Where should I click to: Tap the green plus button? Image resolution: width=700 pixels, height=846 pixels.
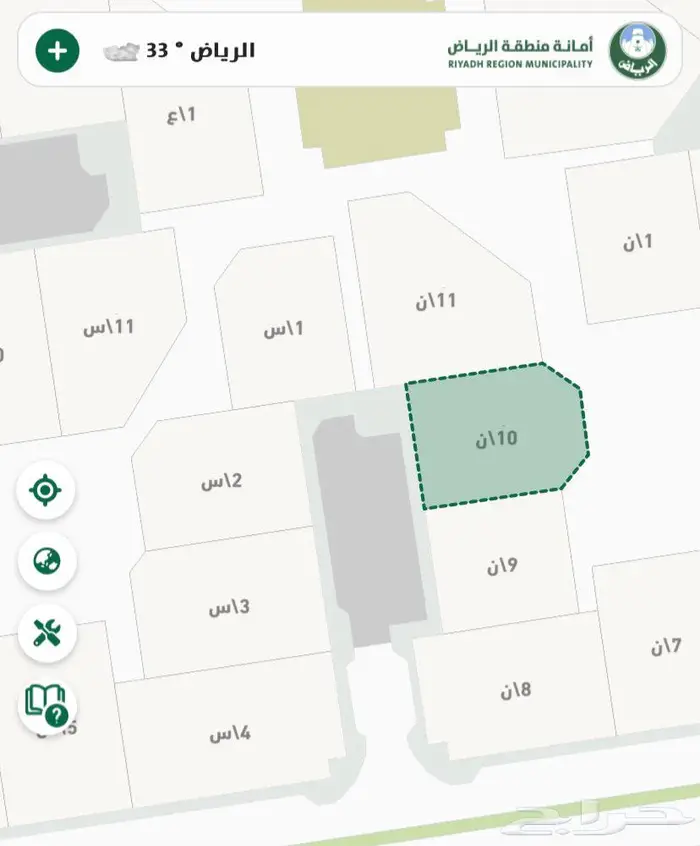tap(58, 51)
